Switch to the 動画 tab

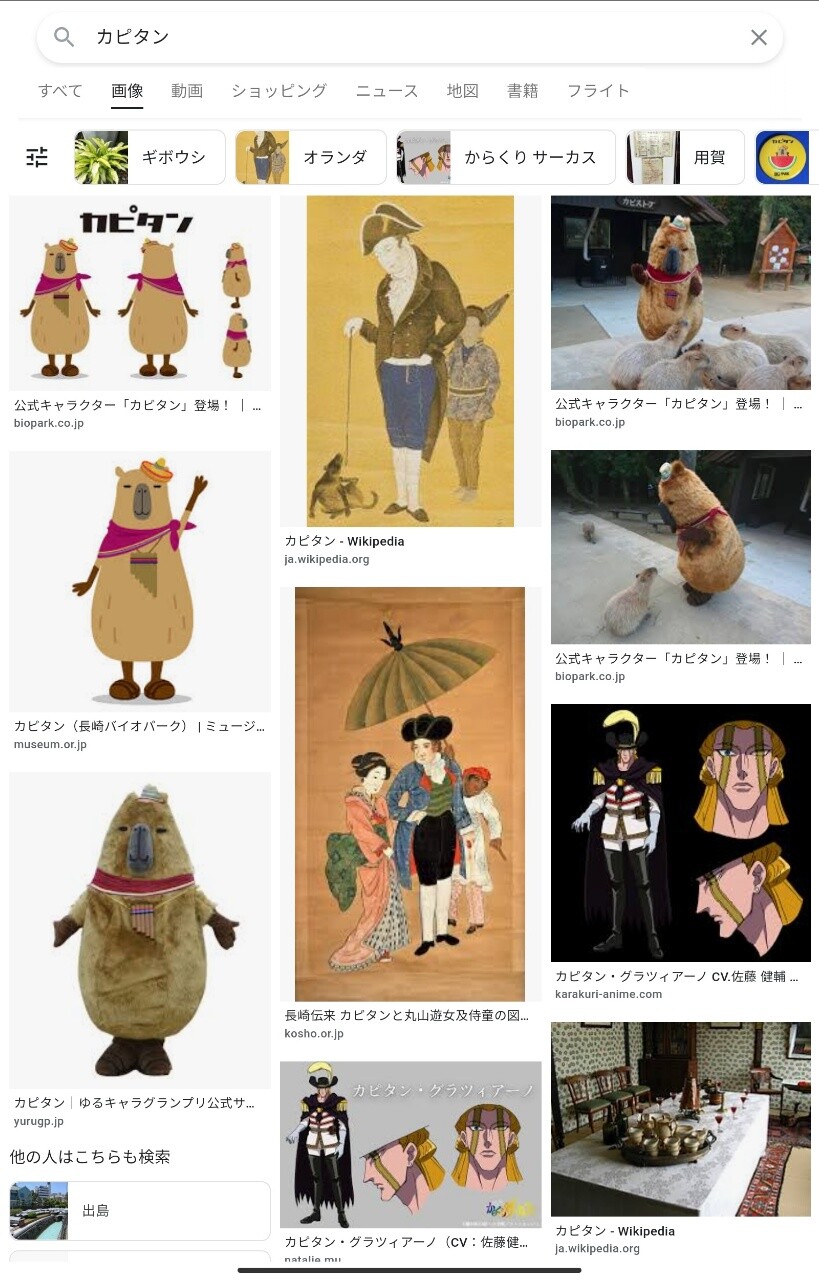click(186, 91)
